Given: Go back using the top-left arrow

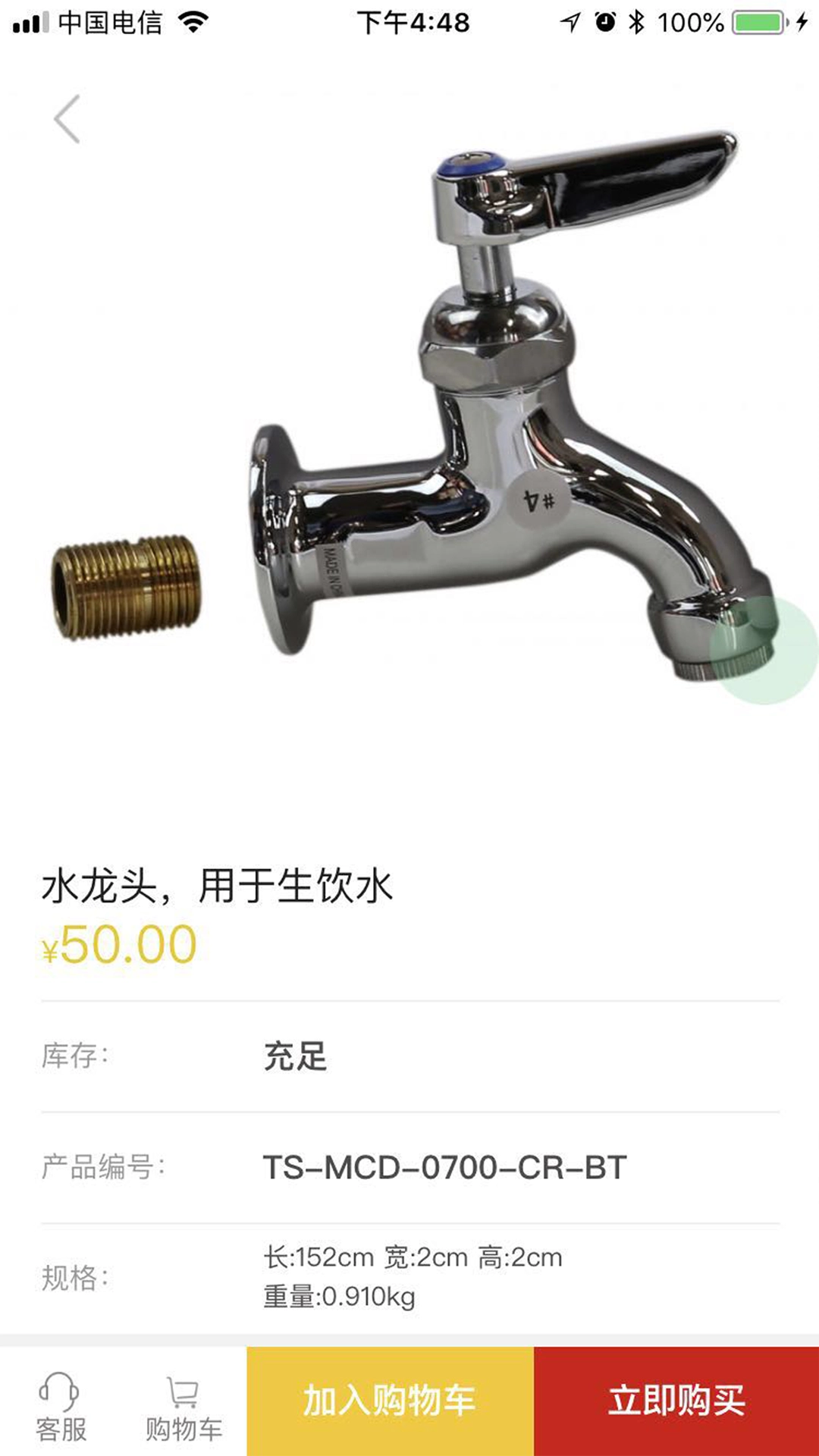Looking at the screenshot, I should 67,119.
